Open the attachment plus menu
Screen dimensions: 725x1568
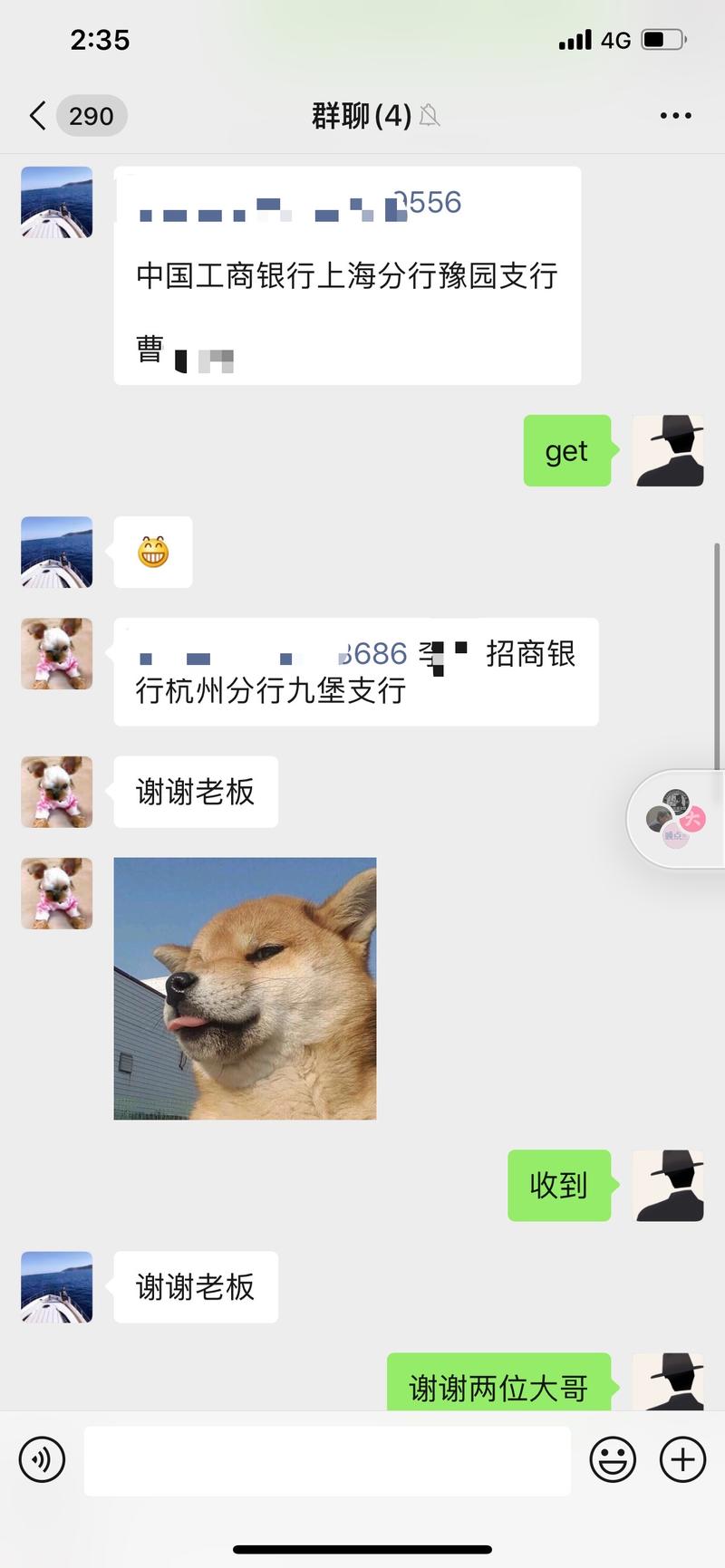coord(682,1460)
